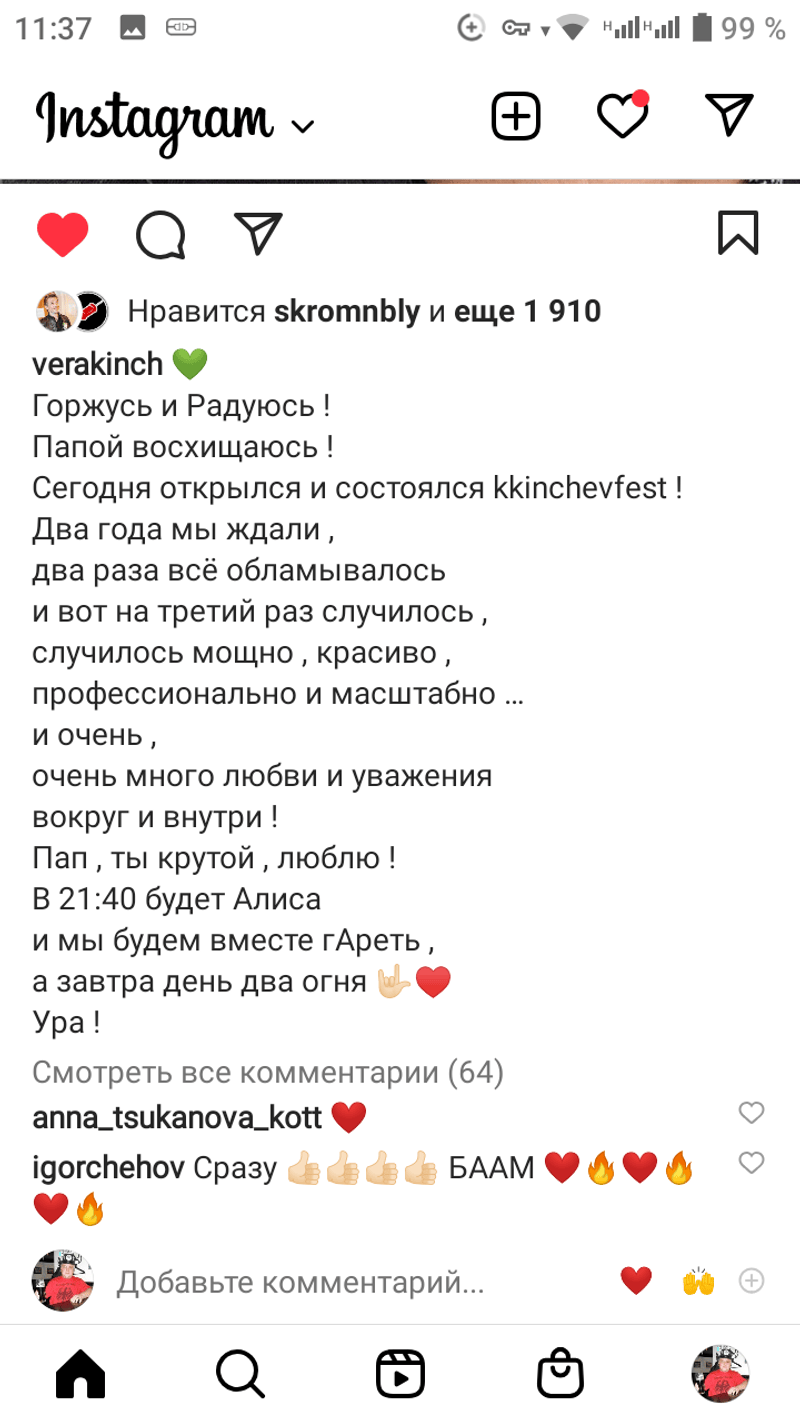
Task: Create a new post with plus icon
Action: [x=516, y=117]
